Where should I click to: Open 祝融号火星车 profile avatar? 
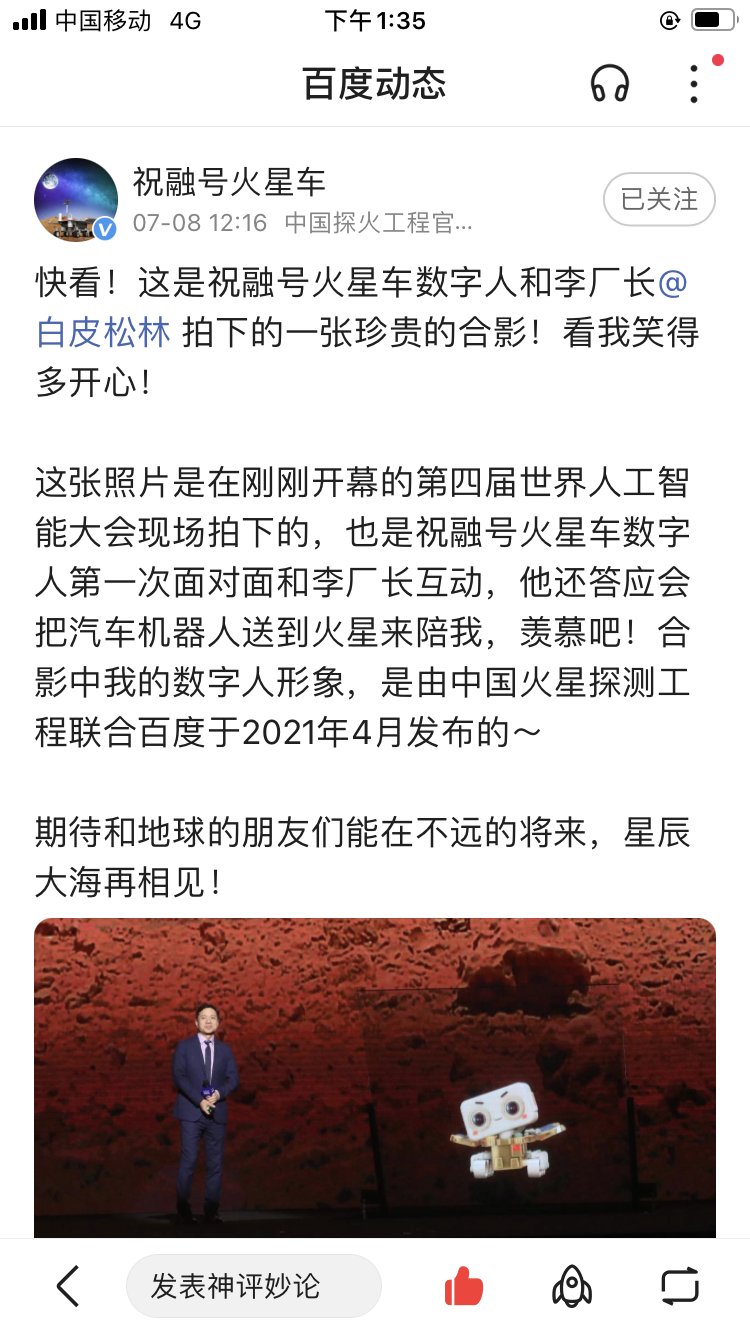coord(76,200)
